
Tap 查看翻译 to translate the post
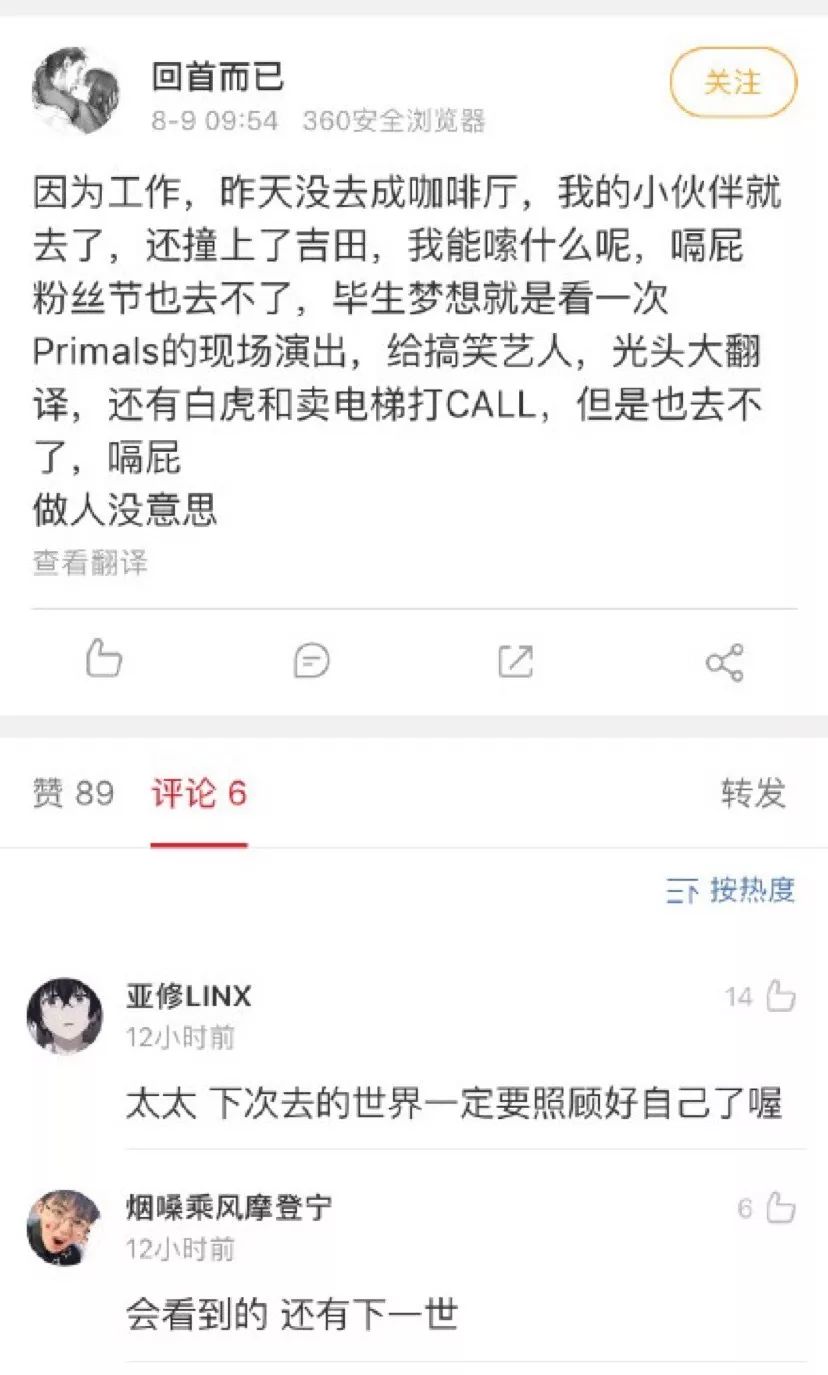tap(90, 563)
